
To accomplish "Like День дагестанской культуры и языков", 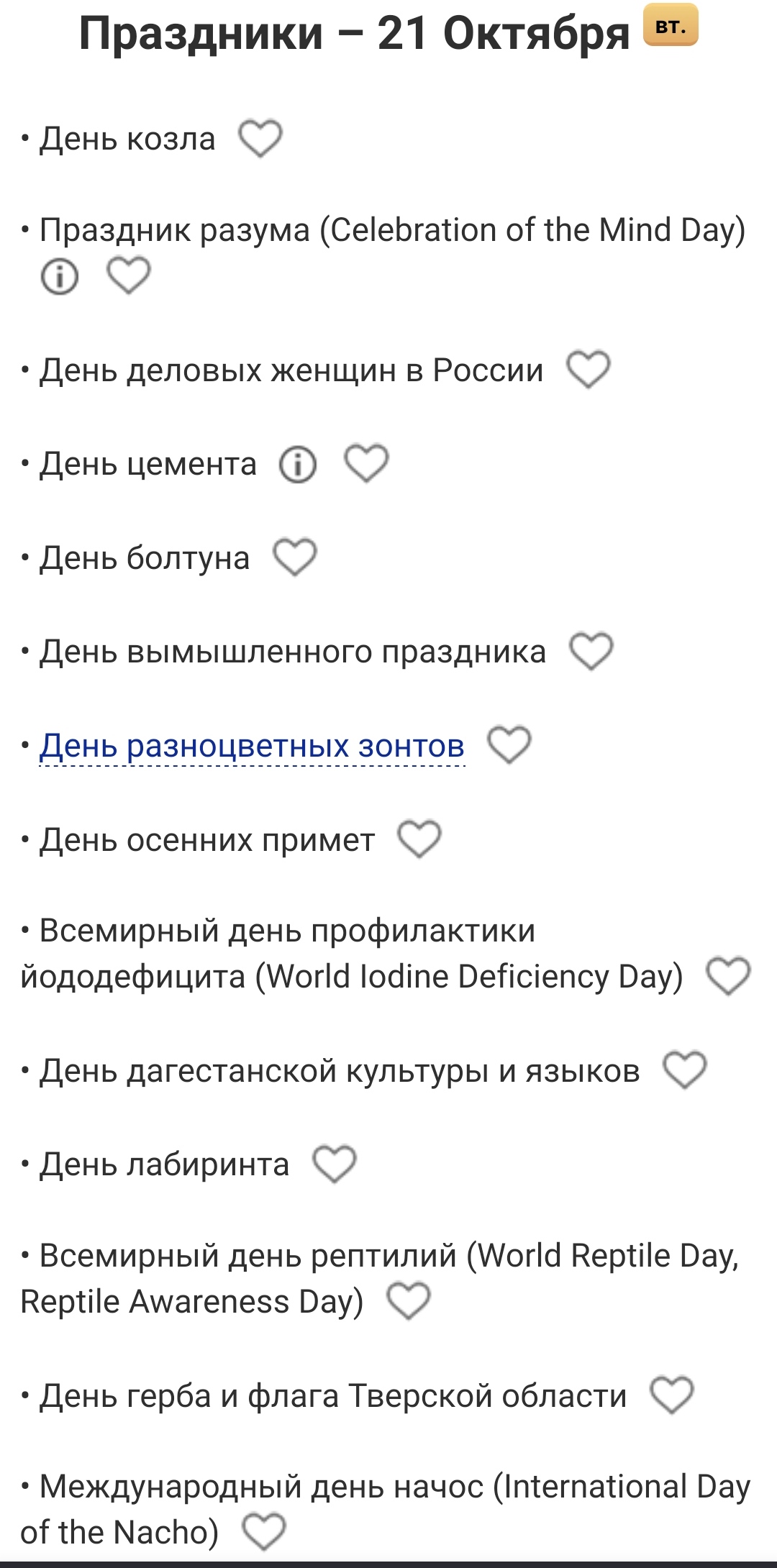I will (x=684, y=1070).
